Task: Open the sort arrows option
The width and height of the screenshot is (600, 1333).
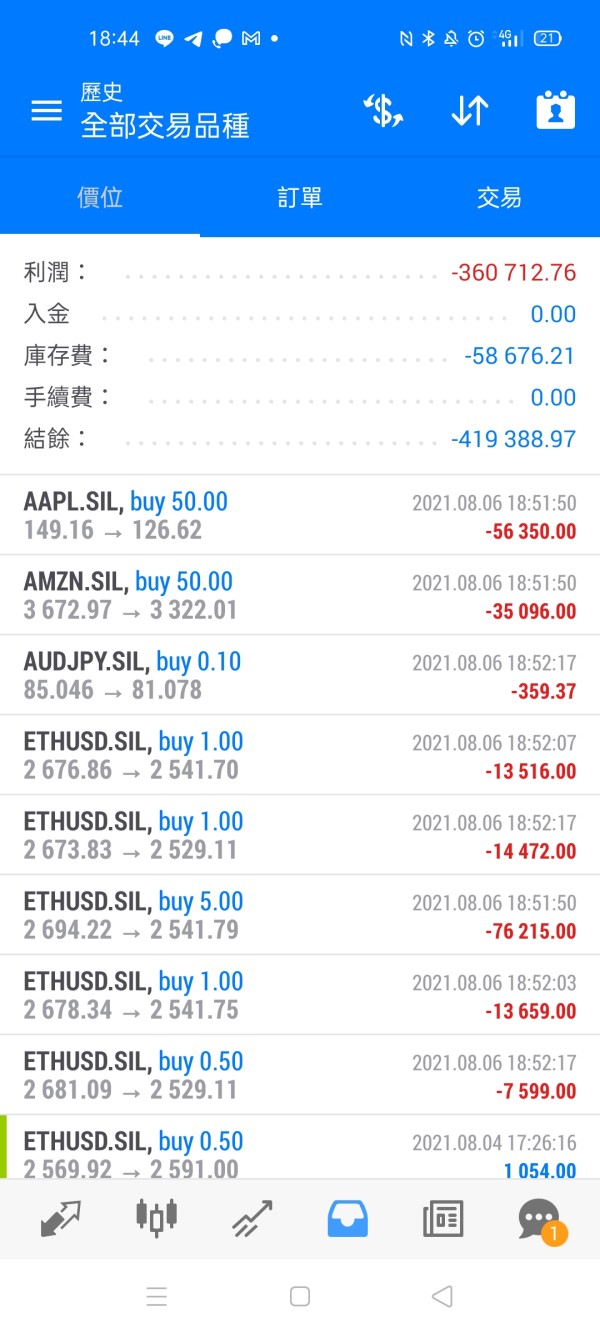Action: coord(469,111)
